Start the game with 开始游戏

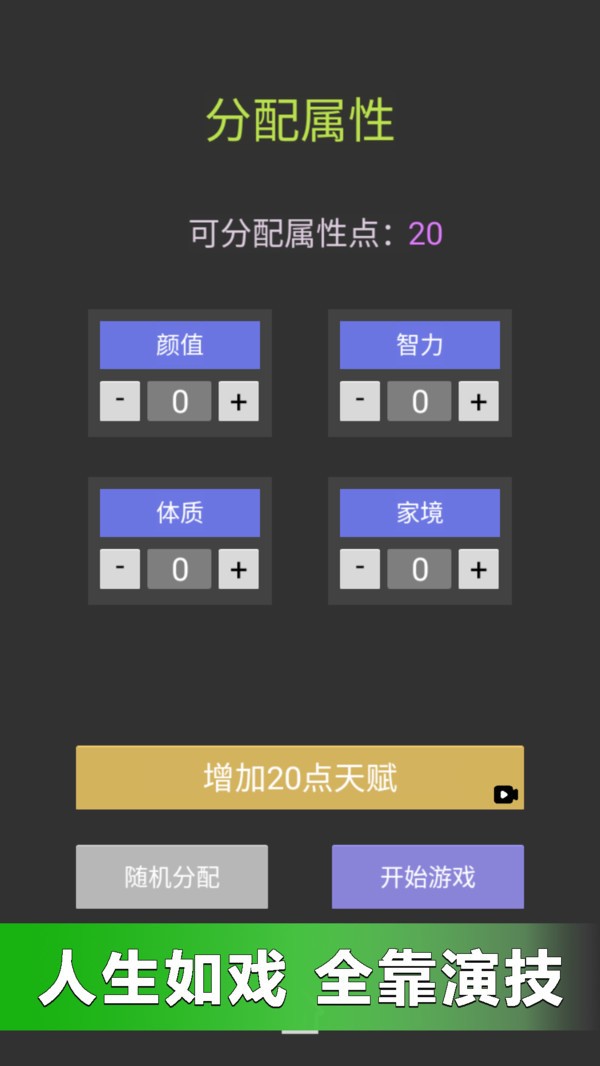pos(428,877)
